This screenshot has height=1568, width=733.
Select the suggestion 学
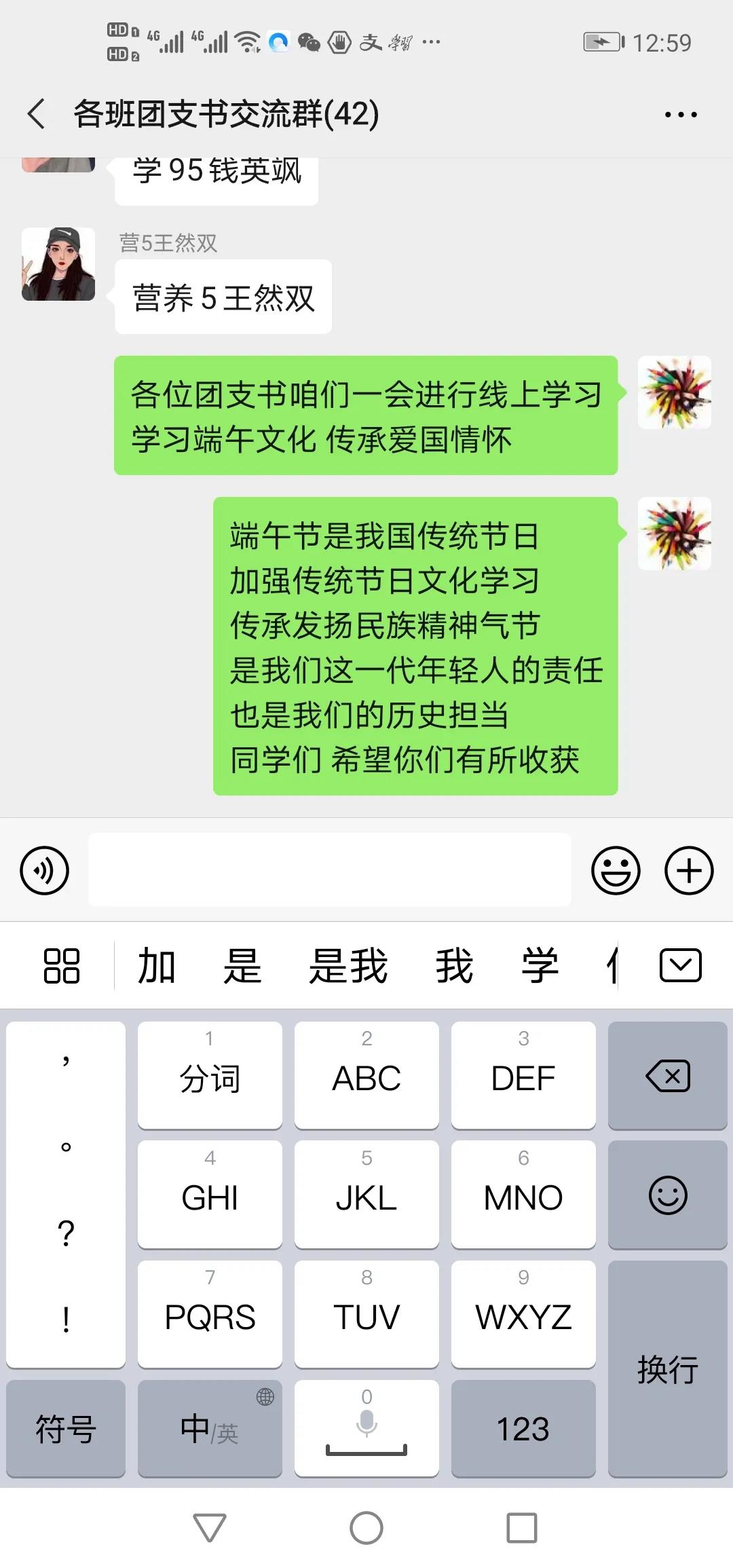(540, 965)
